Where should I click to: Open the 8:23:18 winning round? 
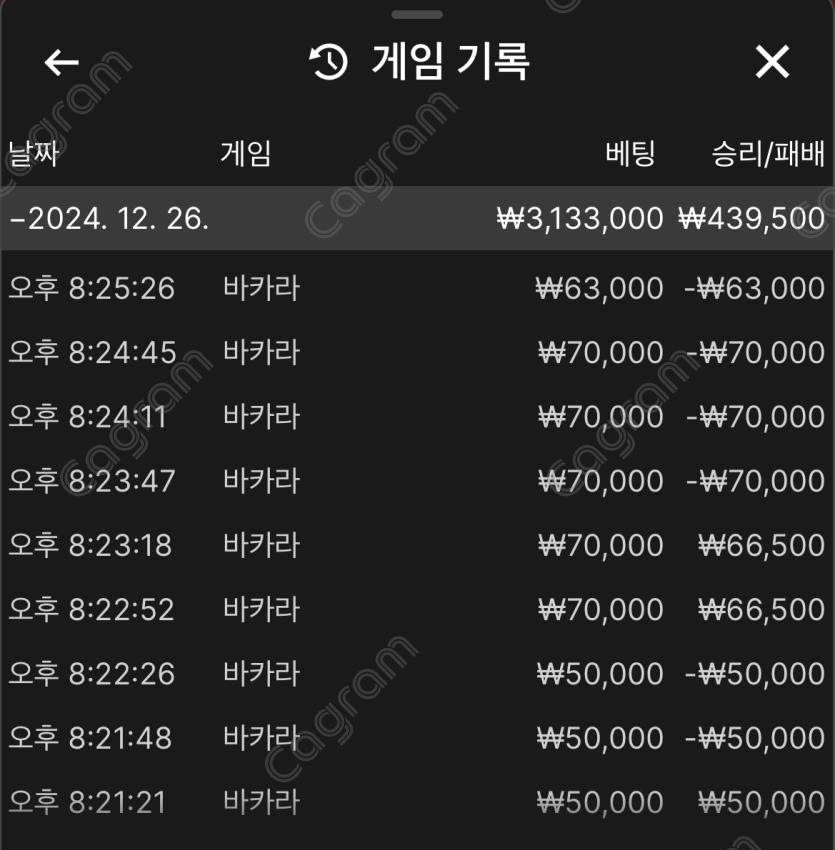tap(417, 545)
